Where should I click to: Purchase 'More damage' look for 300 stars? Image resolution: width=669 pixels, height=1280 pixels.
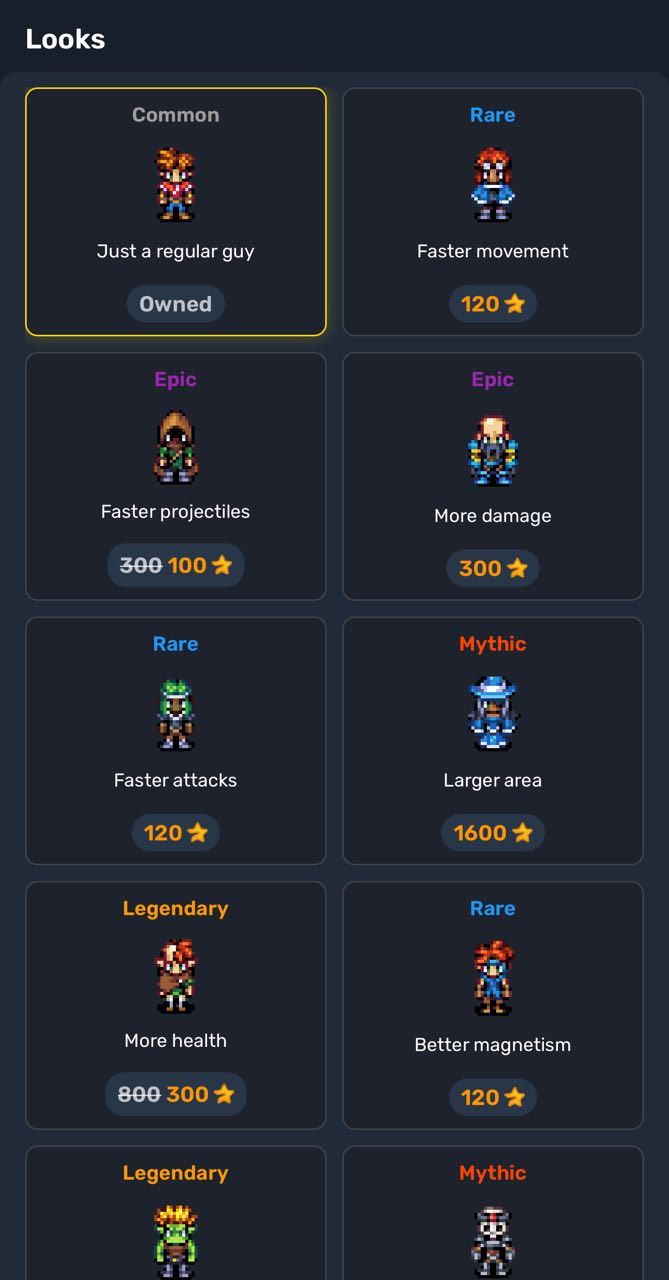click(x=492, y=568)
